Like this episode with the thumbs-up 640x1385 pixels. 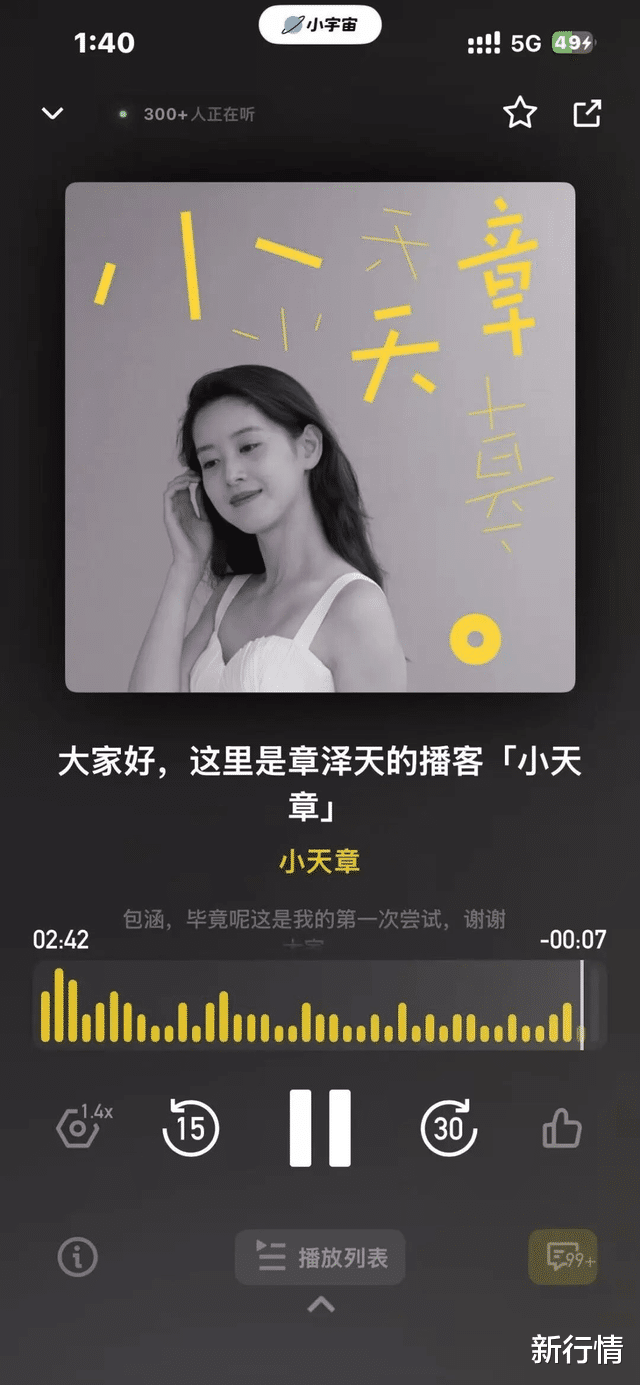pos(561,1128)
